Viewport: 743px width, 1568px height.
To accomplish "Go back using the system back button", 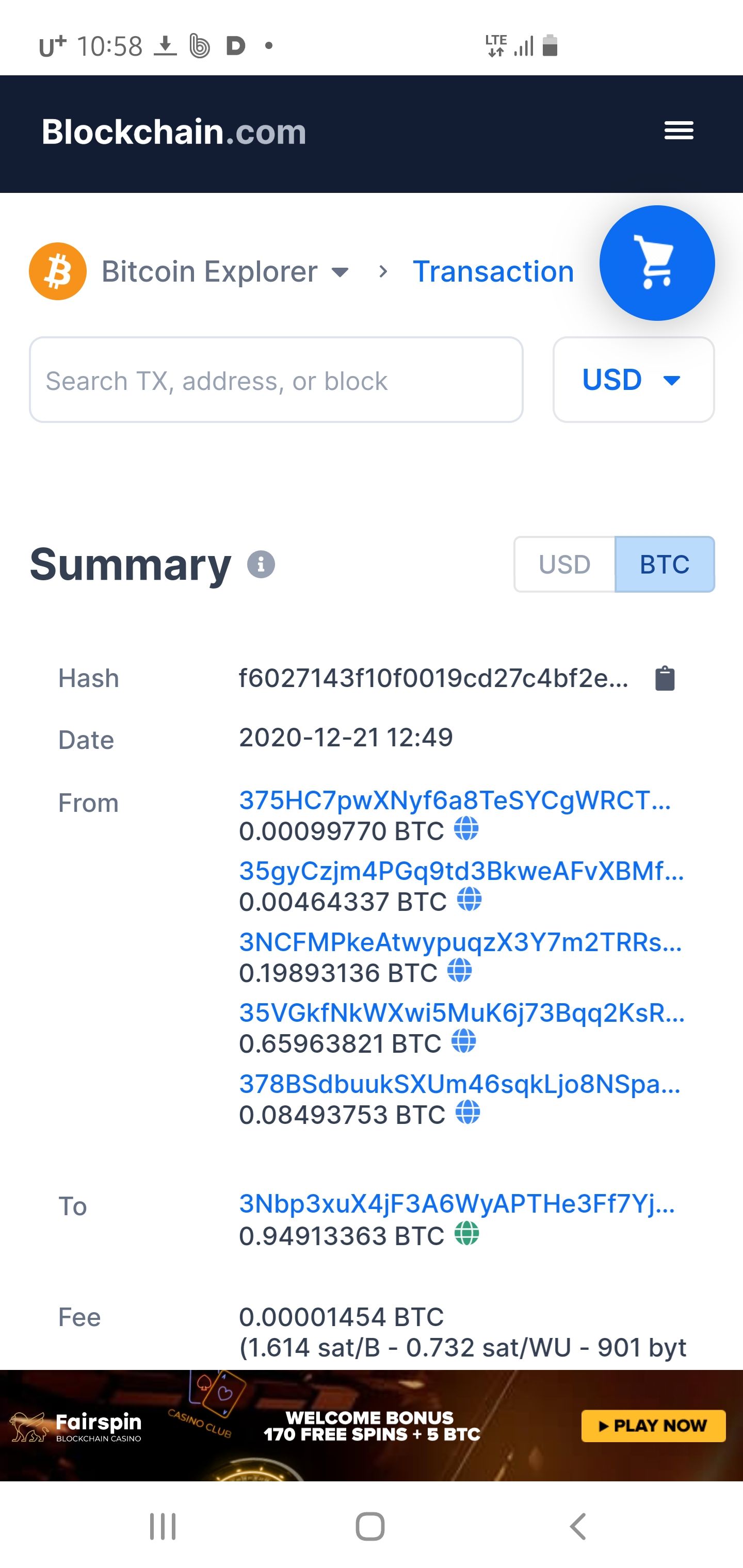I will [x=577, y=1526].
